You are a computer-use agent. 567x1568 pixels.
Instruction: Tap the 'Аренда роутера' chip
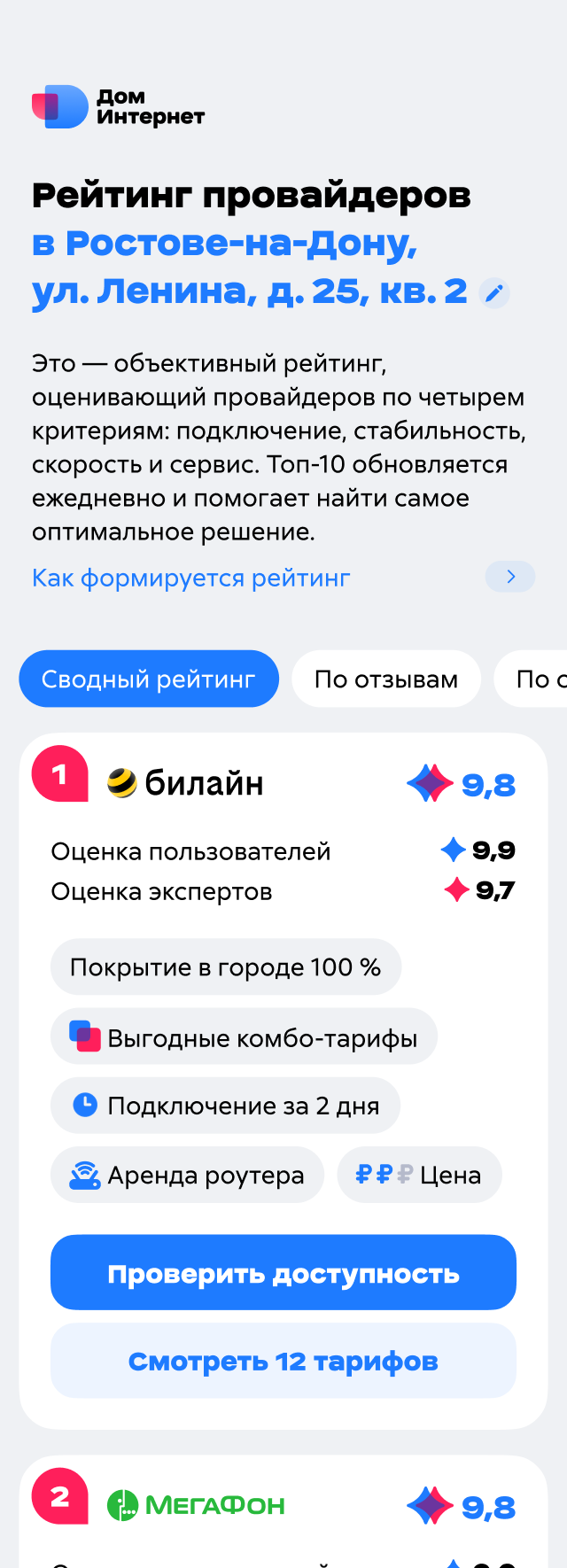click(x=187, y=1176)
